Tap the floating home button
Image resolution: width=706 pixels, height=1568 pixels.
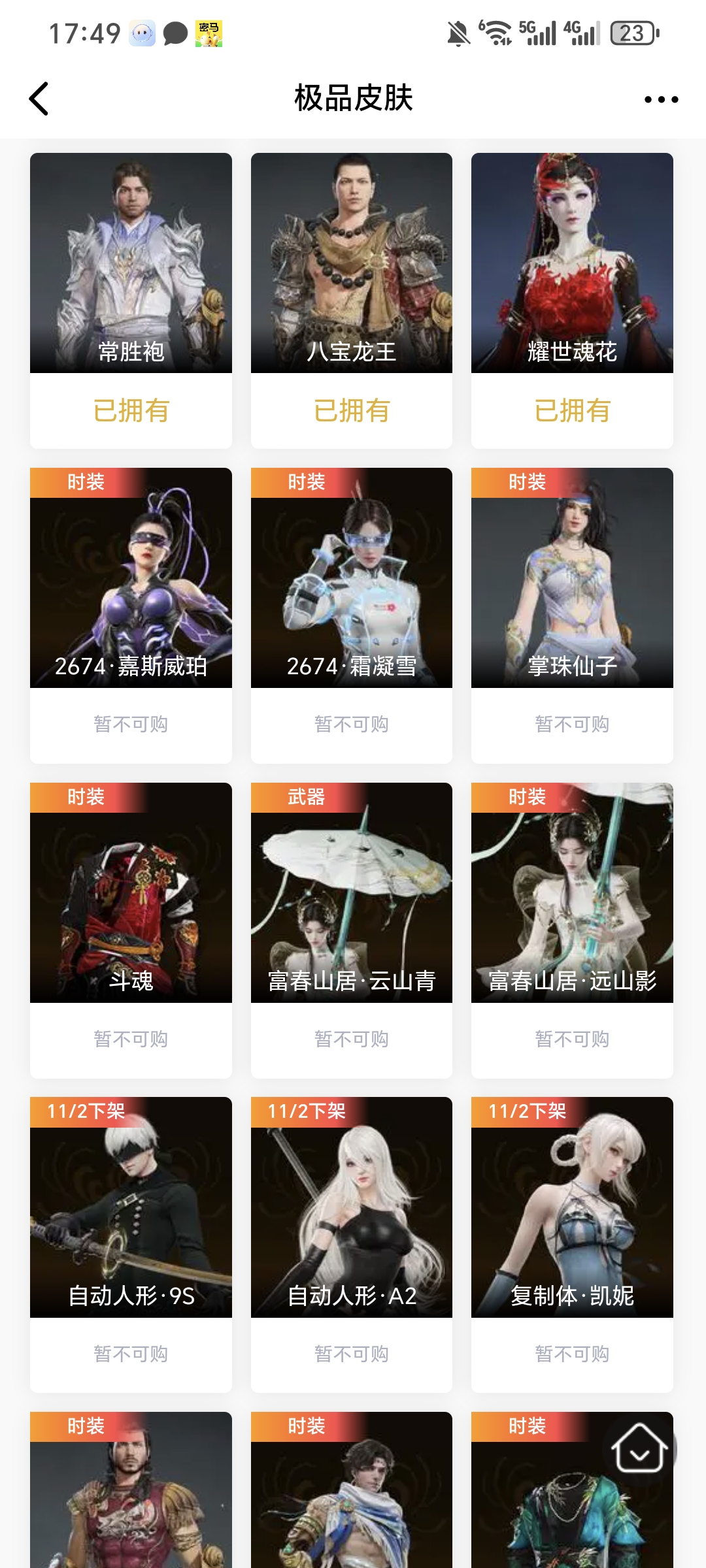[639, 1448]
